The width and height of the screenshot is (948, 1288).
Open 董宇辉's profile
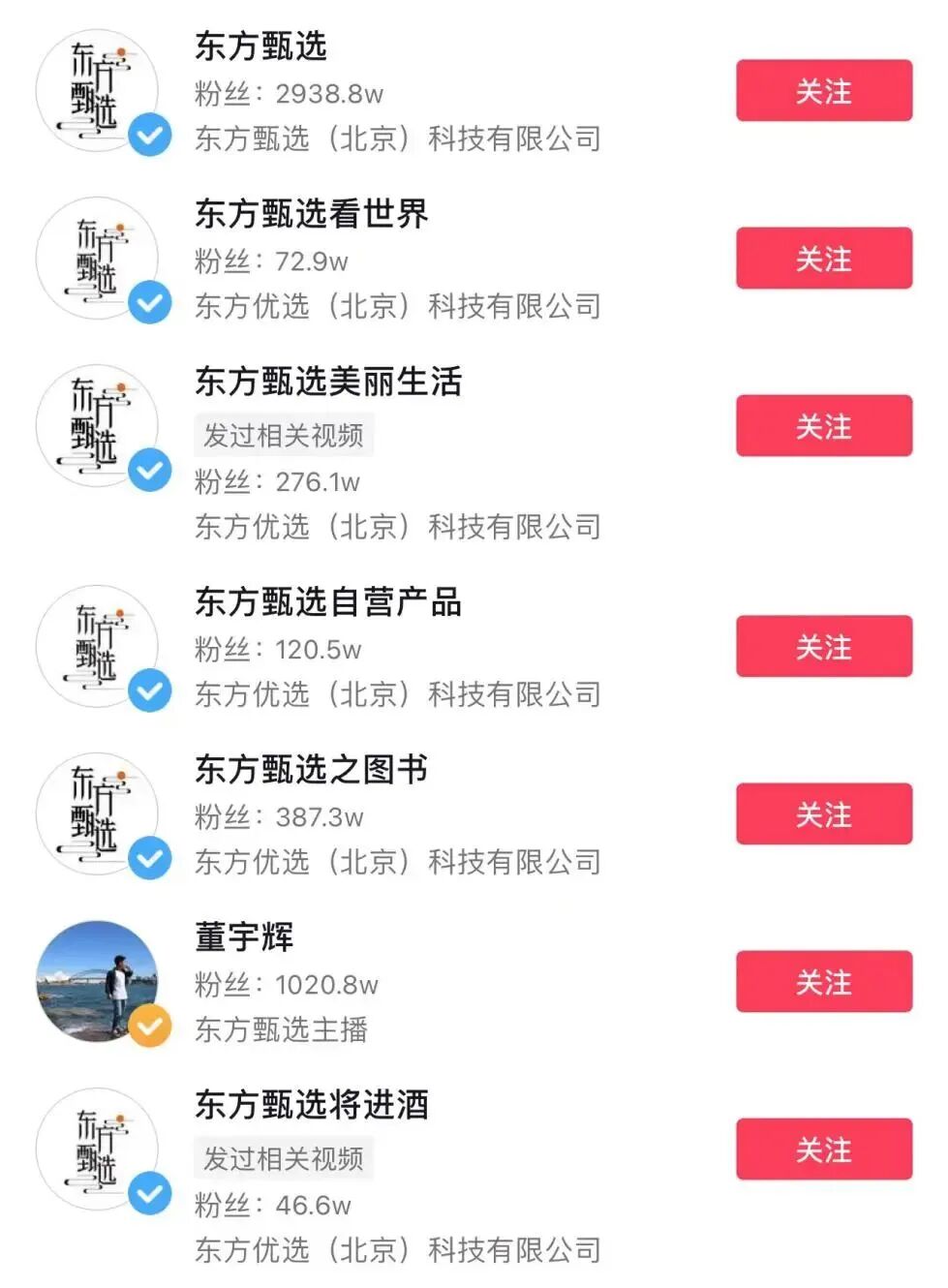(x=244, y=937)
